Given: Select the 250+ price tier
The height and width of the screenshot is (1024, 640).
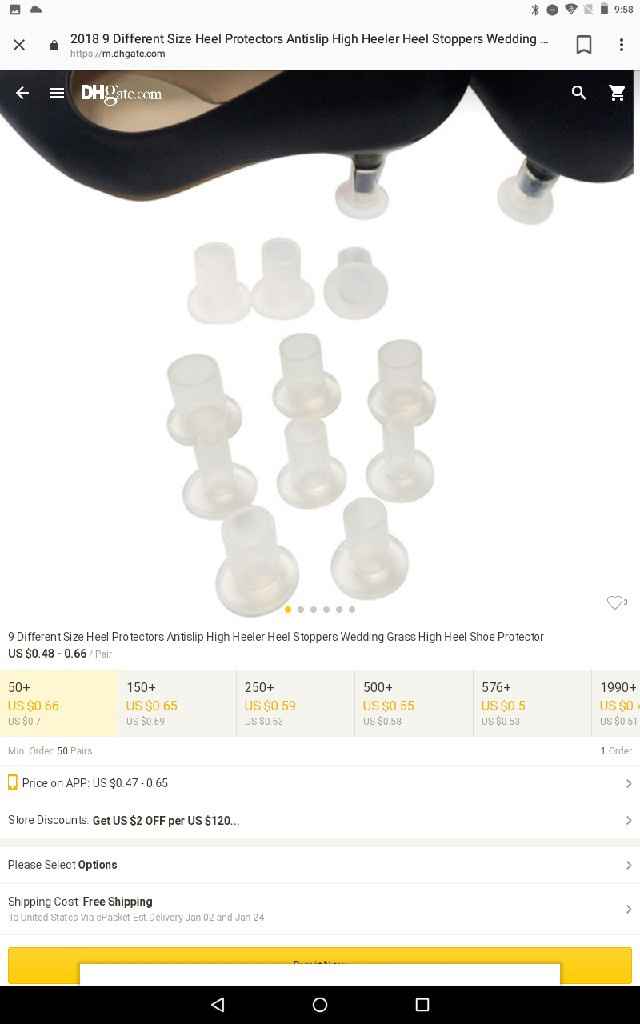Looking at the screenshot, I should point(296,703).
